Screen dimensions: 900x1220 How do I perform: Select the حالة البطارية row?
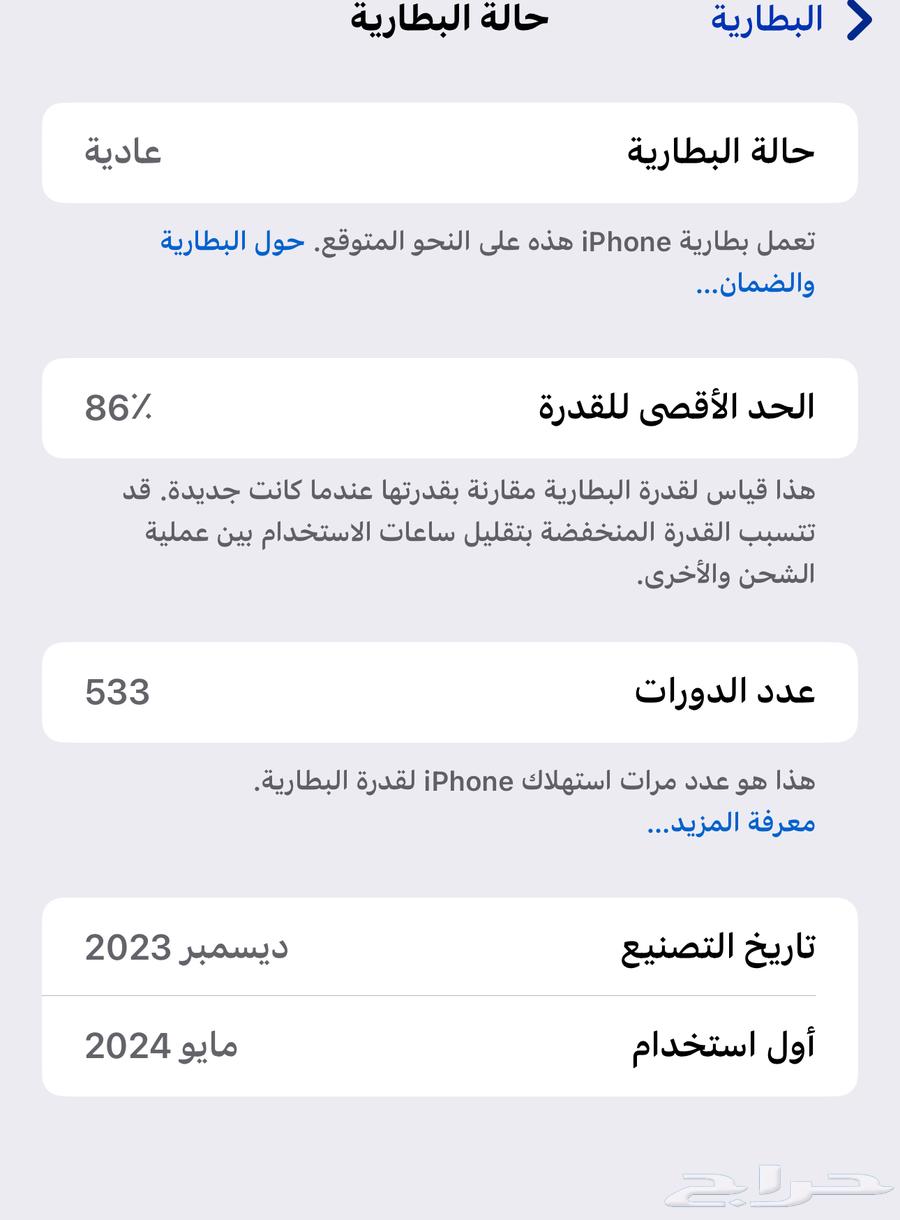click(x=450, y=152)
